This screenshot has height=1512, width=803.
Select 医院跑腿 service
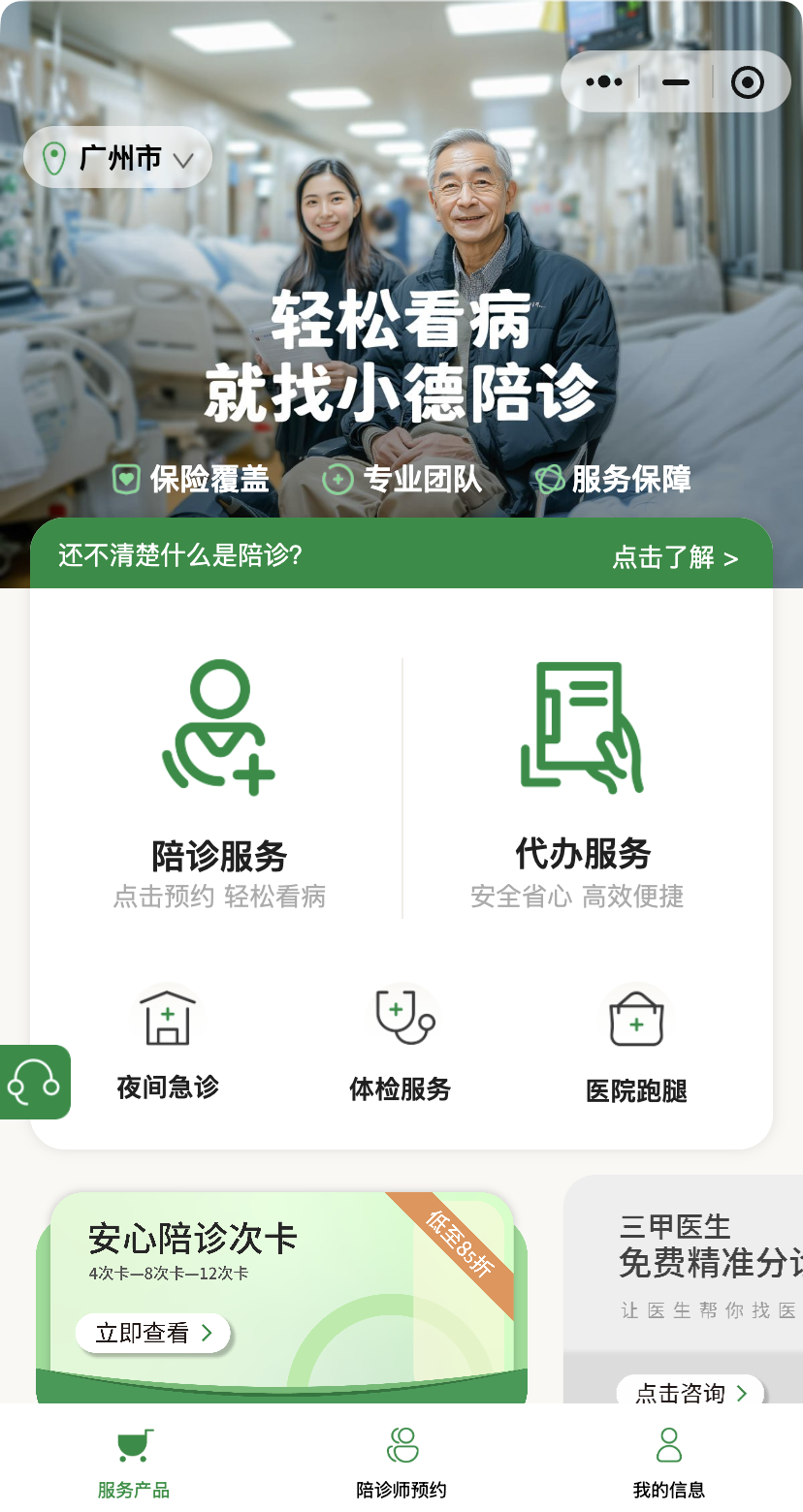[x=636, y=1043]
